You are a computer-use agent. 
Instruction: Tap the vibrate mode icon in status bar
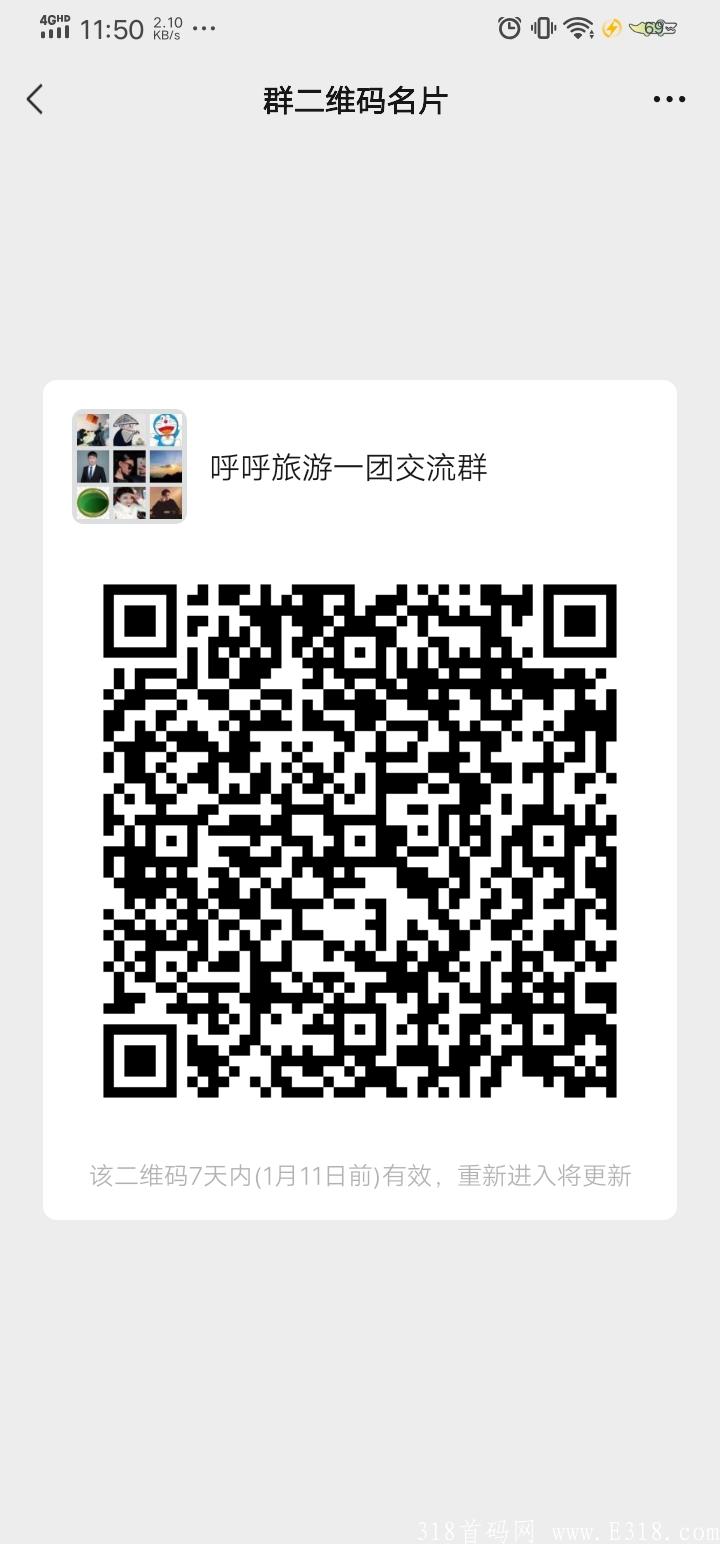tap(542, 29)
